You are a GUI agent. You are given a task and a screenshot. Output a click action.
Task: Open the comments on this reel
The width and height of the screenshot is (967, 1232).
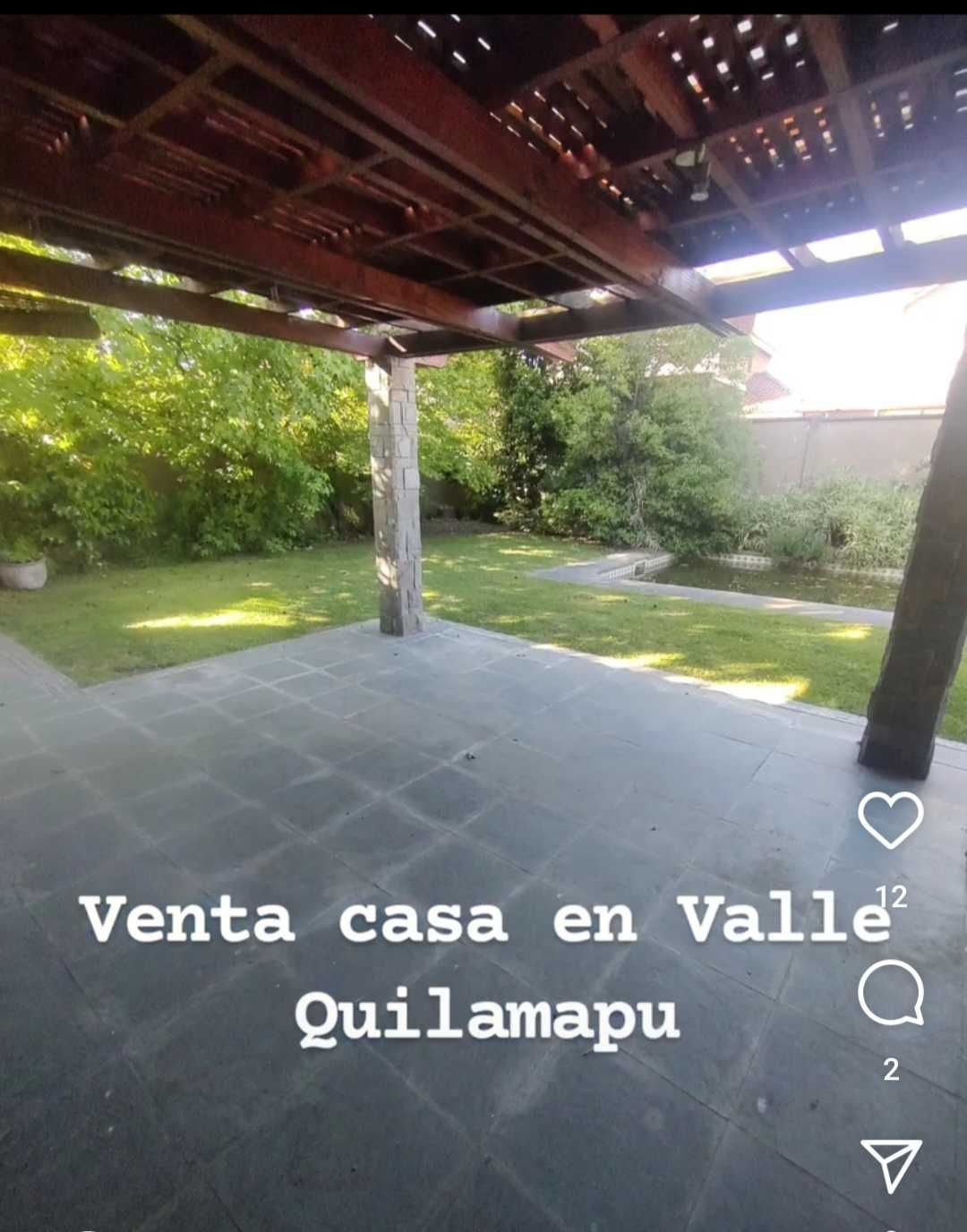click(890, 993)
